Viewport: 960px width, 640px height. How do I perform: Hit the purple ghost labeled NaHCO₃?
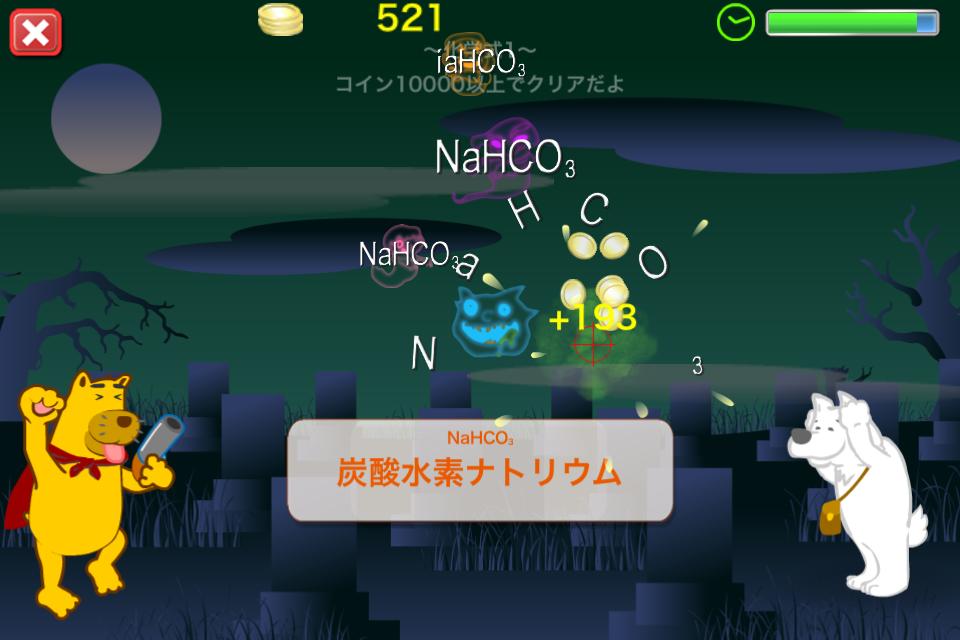click(504, 160)
